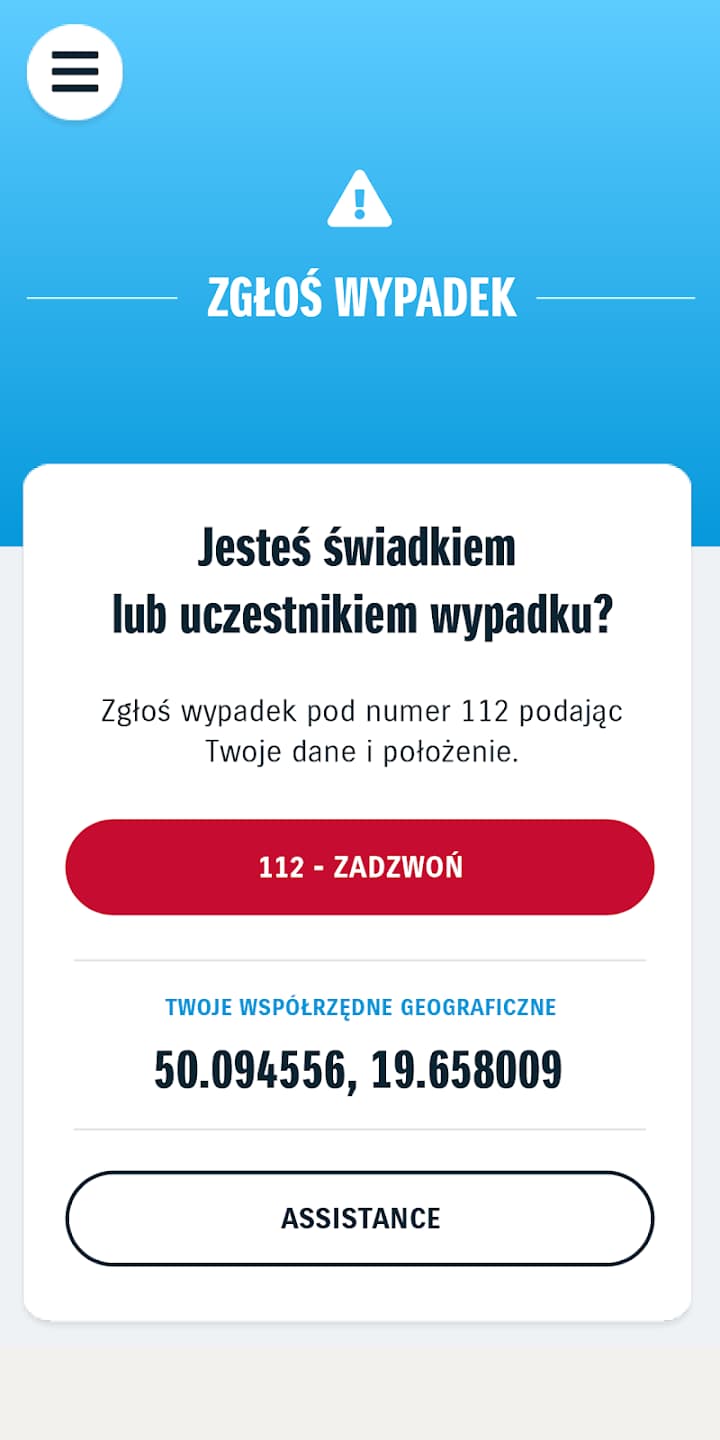Click the white circle containing the menu icon
Viewport: 720px width, 1440px height.
coord(75,72)
